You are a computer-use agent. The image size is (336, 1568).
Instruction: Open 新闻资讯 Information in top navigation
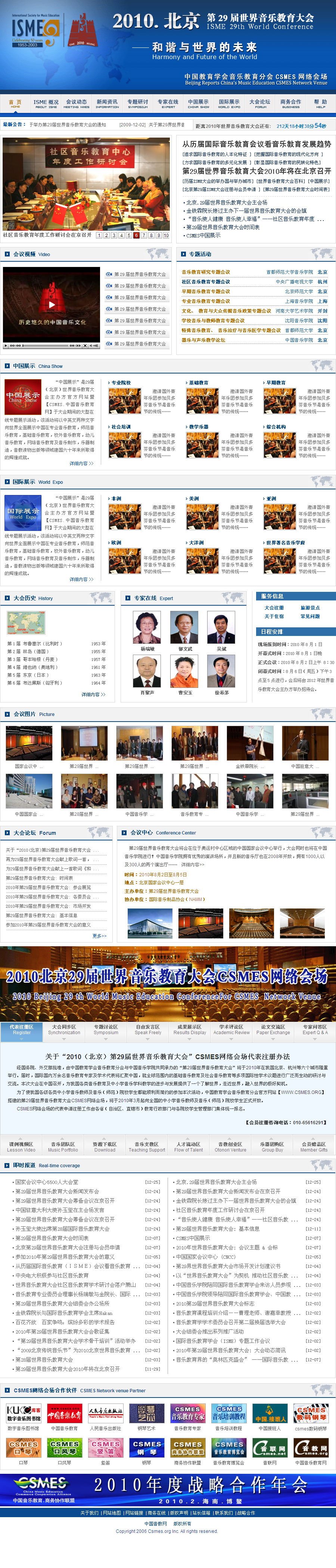[x=107, y=104]
